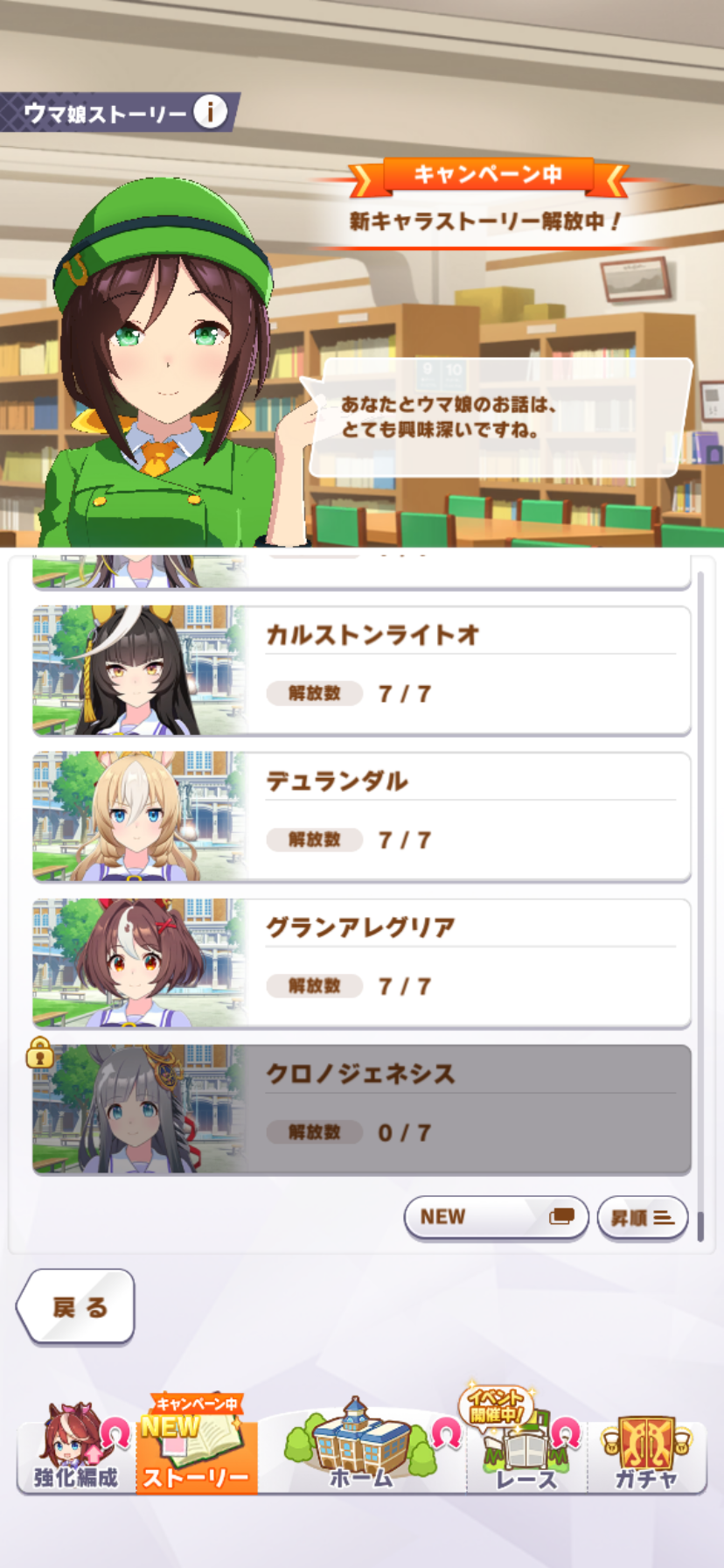Image resolution: width=724 pixels, height=1568 pixels.
Task: Go back with the 戻る button
Action: (76, 1306)
